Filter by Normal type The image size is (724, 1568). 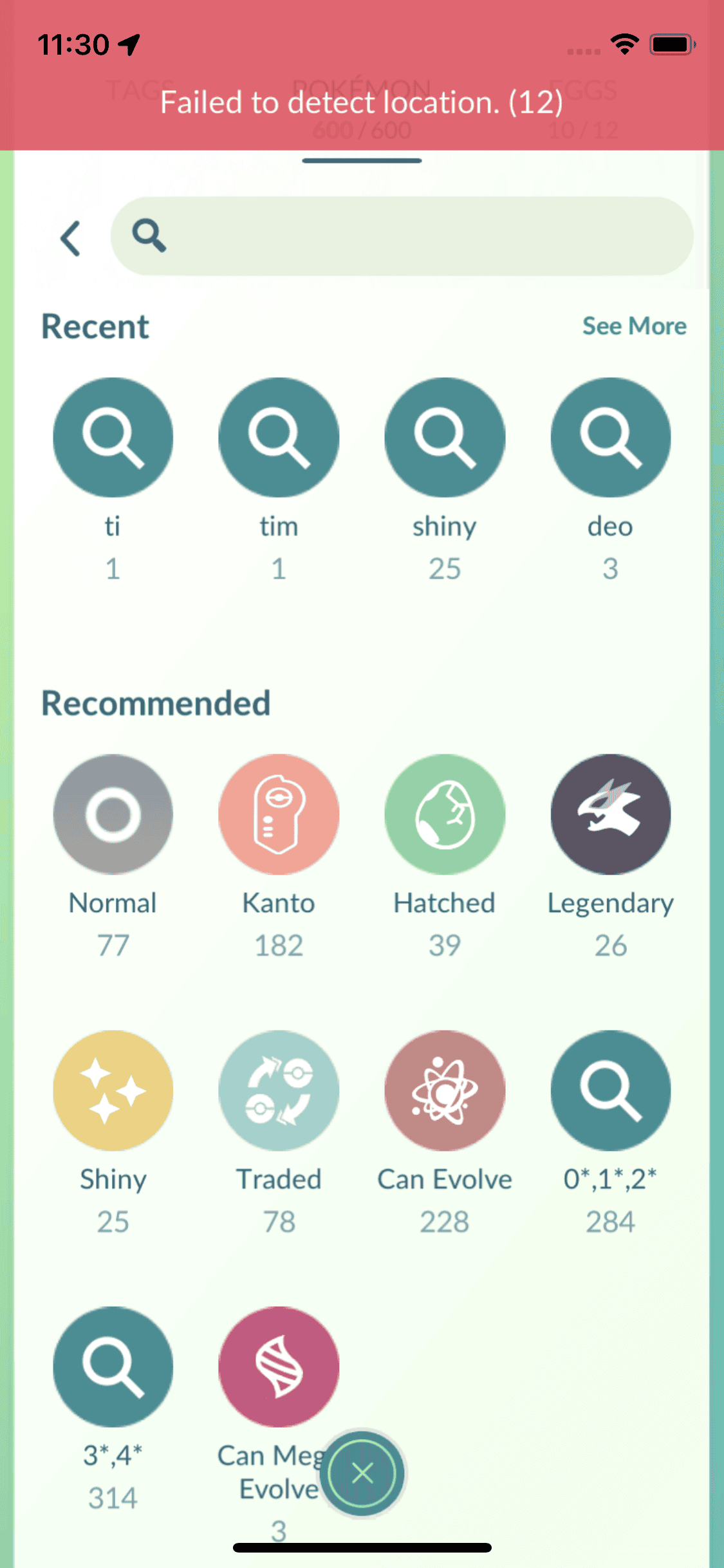tap(113, 814)
